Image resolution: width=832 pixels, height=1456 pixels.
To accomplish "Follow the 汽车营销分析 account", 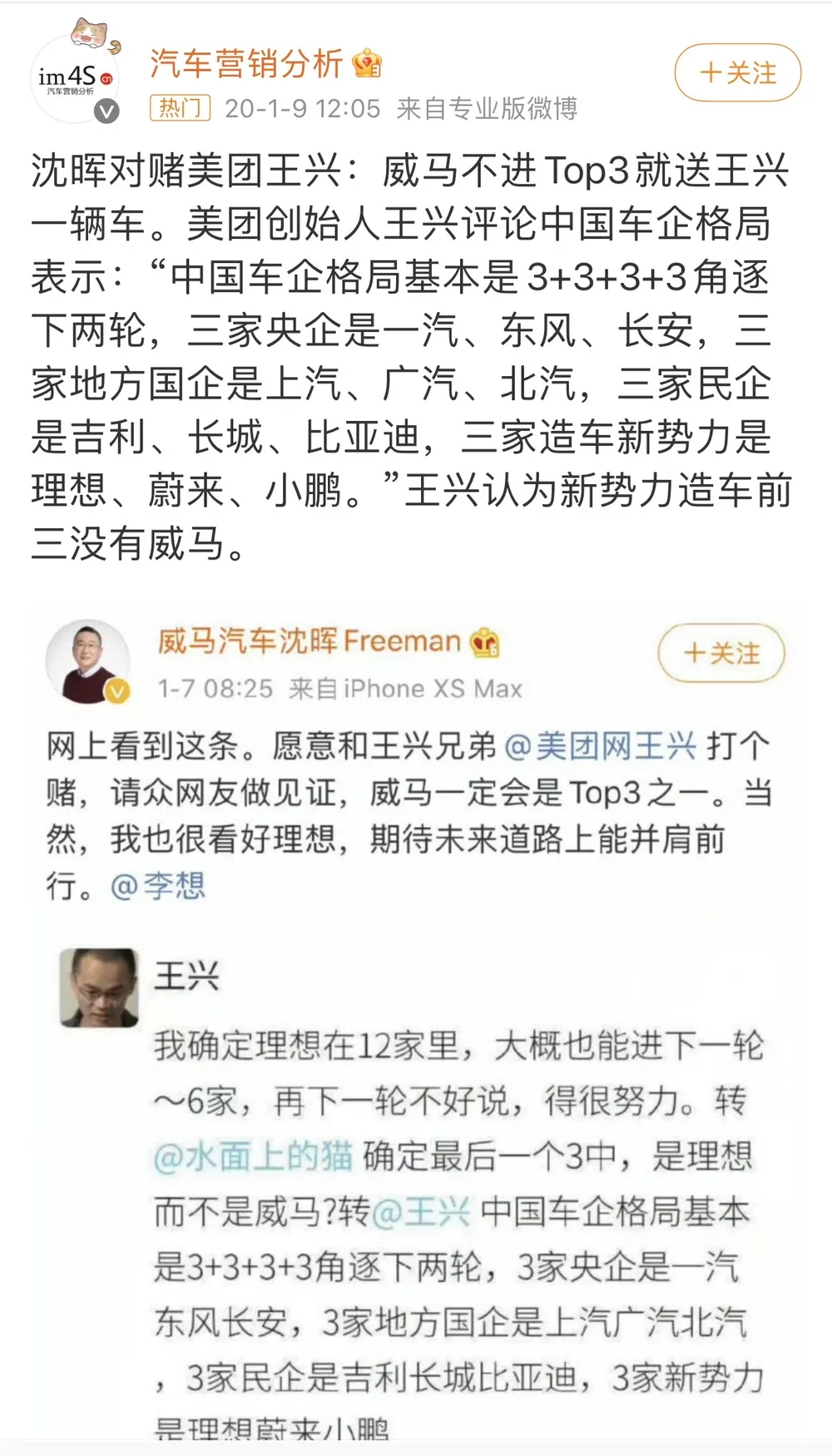I will (x=737, y=73).
